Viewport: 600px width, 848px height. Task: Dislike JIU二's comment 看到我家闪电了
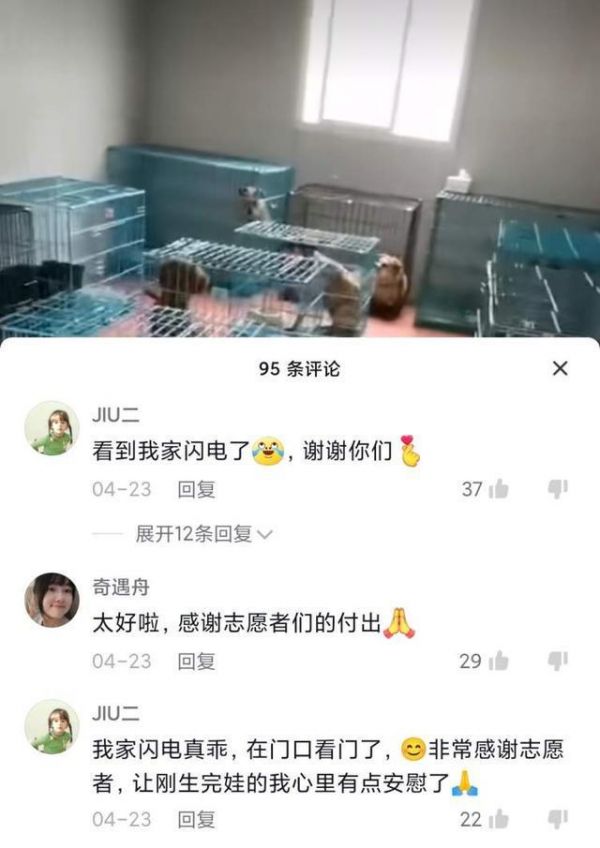pos(558,489)
